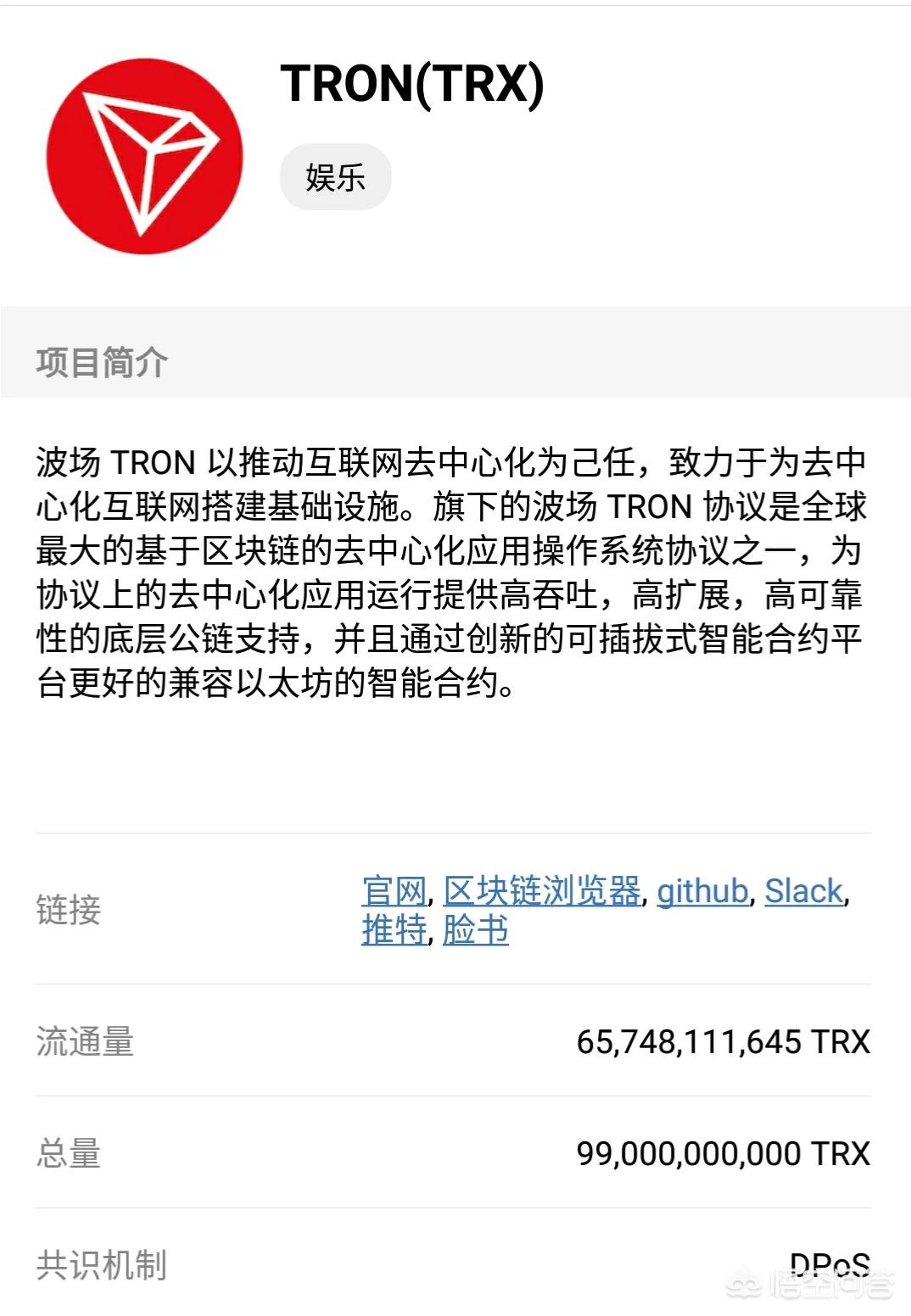Screen dimensions: 911x1316
Task: Open the 区块链浏览器 link
Action: [542, 891]
